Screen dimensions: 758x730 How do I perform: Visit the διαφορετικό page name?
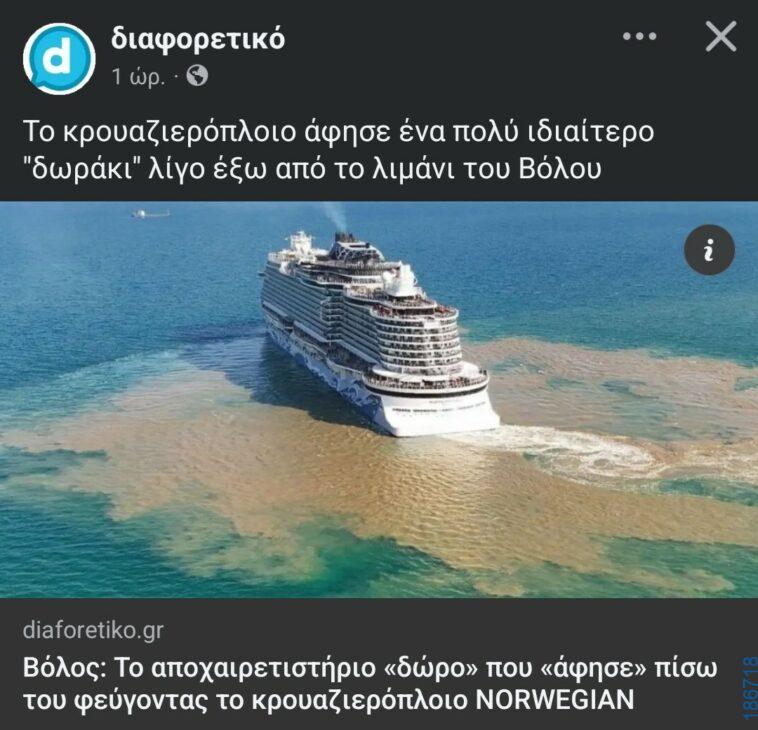[x=198, y=38]
